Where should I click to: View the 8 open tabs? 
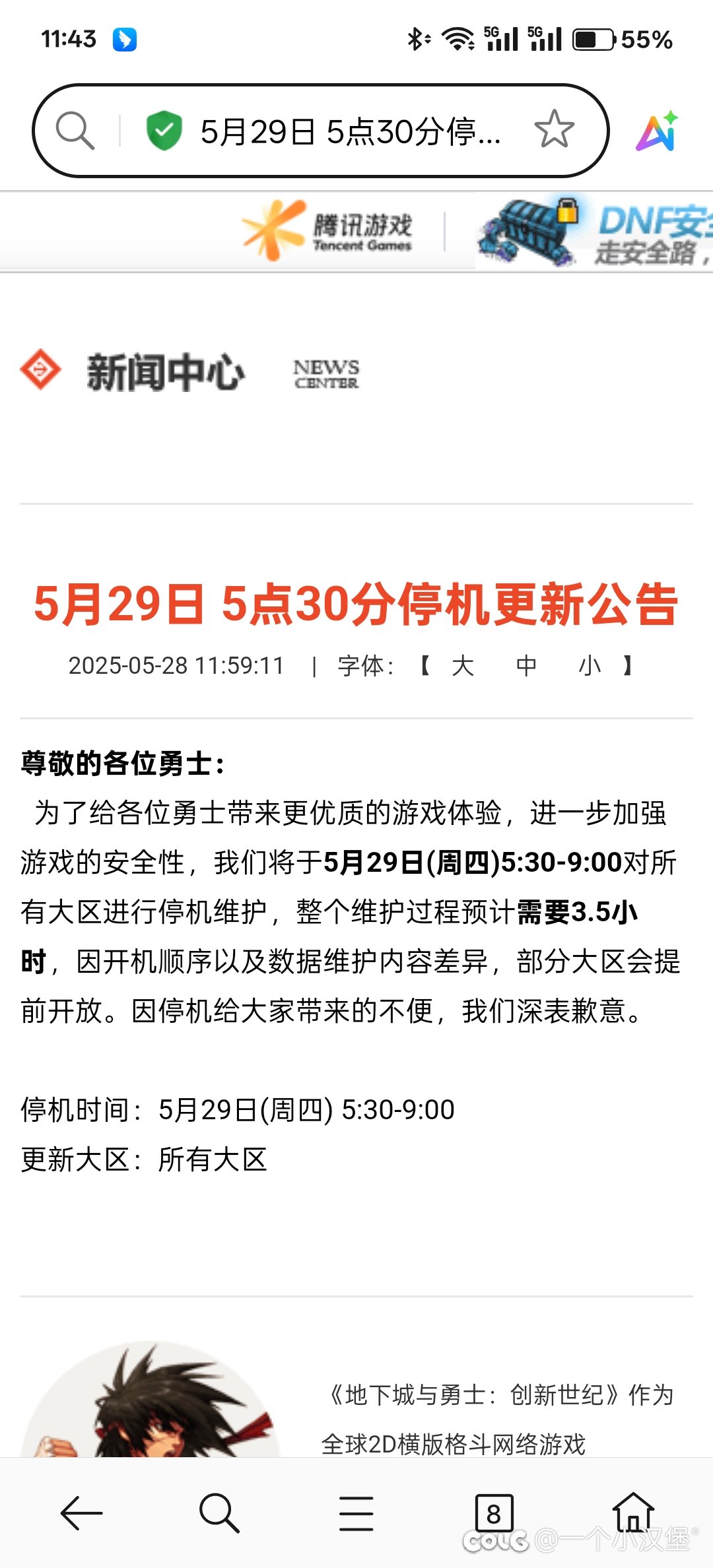click(x=494, y=1513)
